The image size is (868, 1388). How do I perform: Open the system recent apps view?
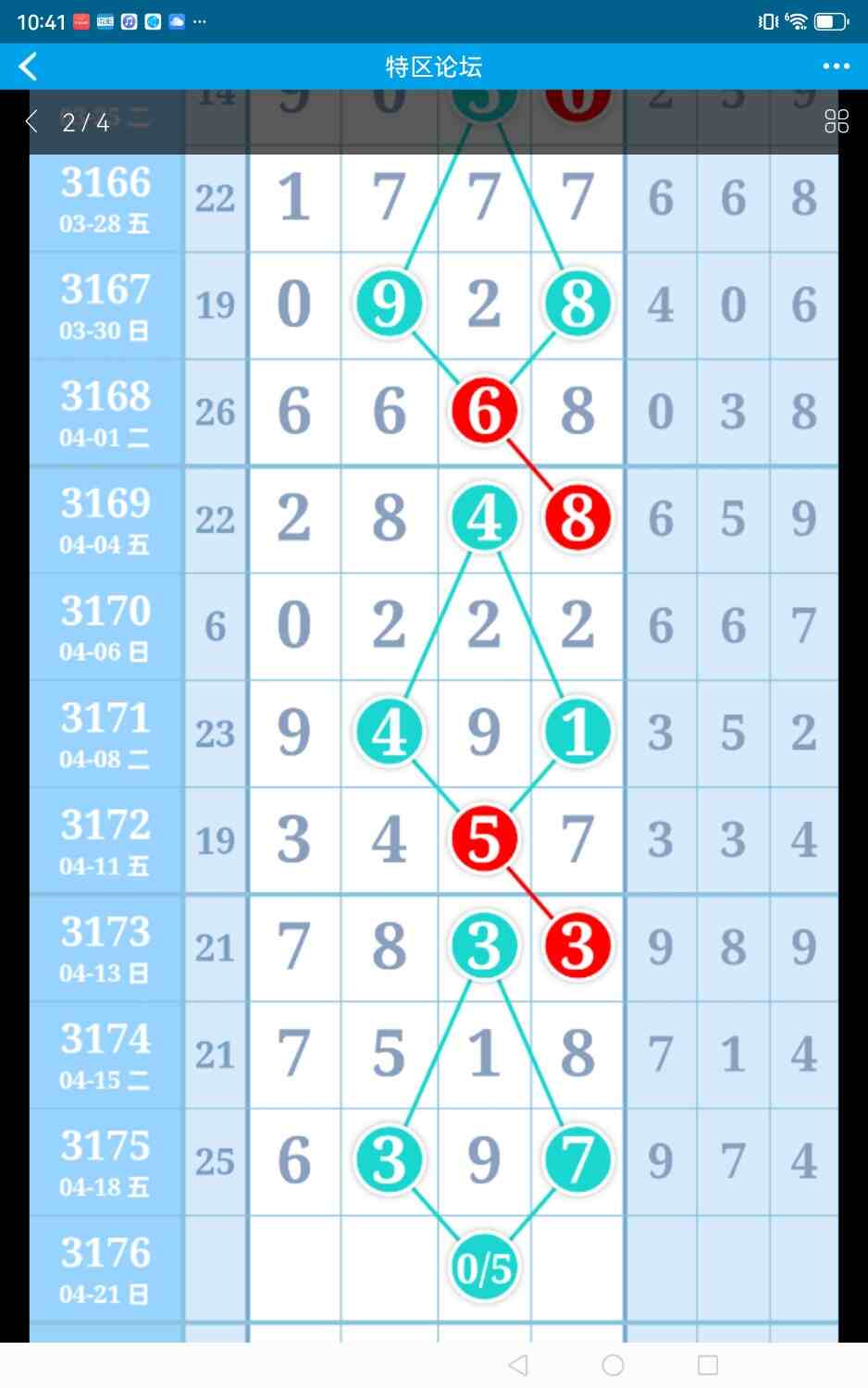[x=708, y=1365]
